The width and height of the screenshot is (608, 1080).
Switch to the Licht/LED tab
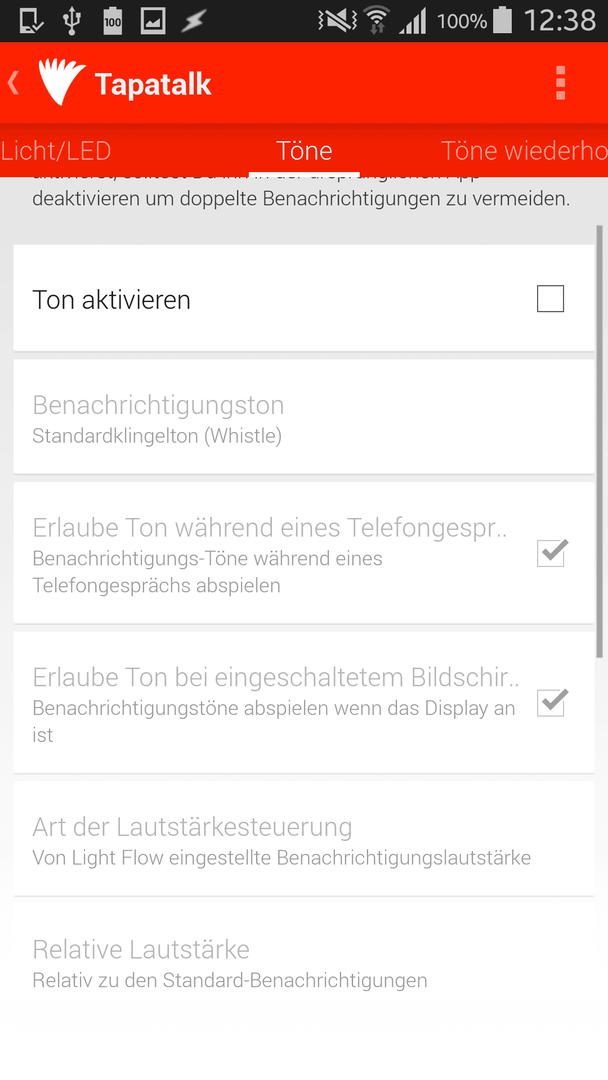56,151
